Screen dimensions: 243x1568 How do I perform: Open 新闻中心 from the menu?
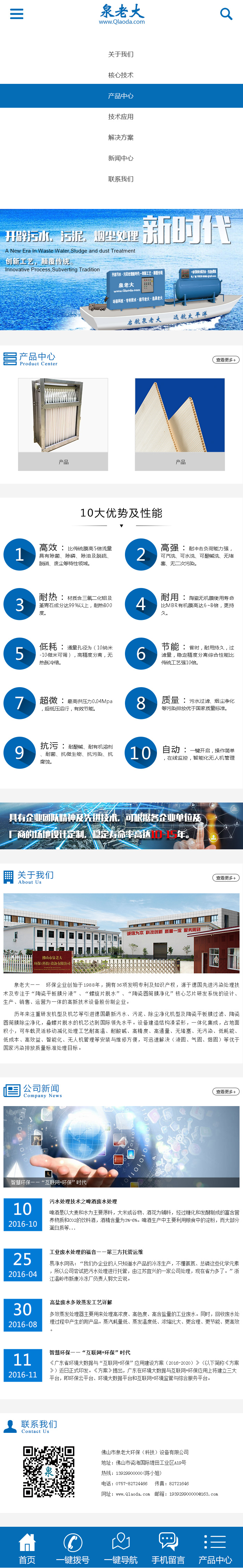click(x=121, y=158)
